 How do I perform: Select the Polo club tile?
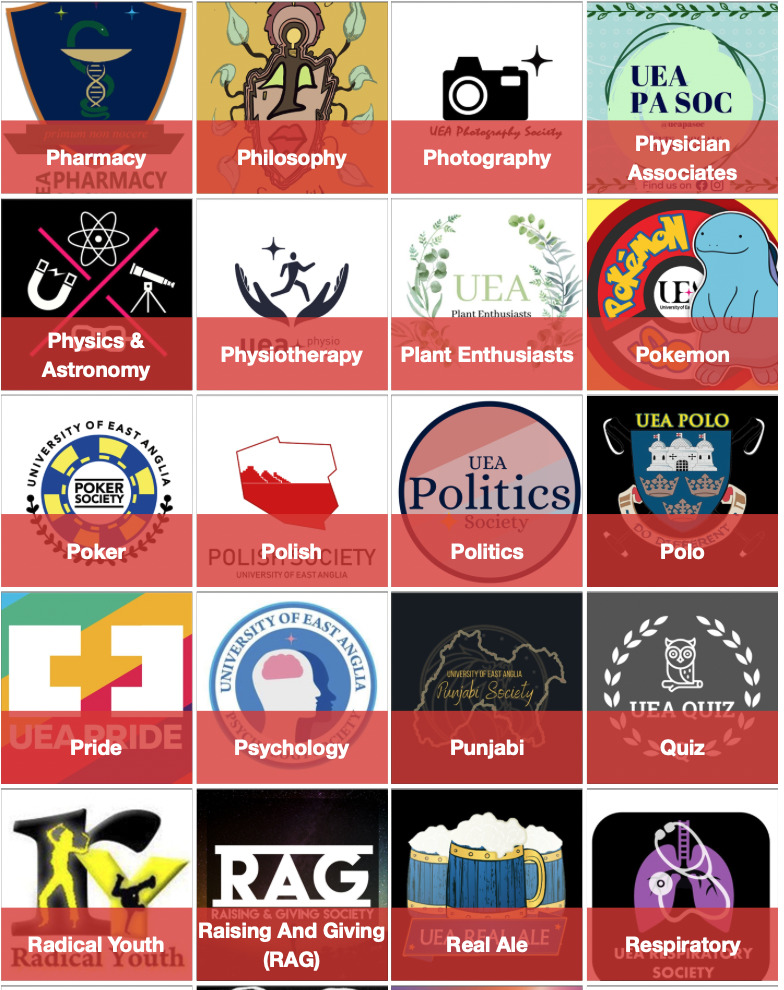pyautogui.click(x=682, y=490)
